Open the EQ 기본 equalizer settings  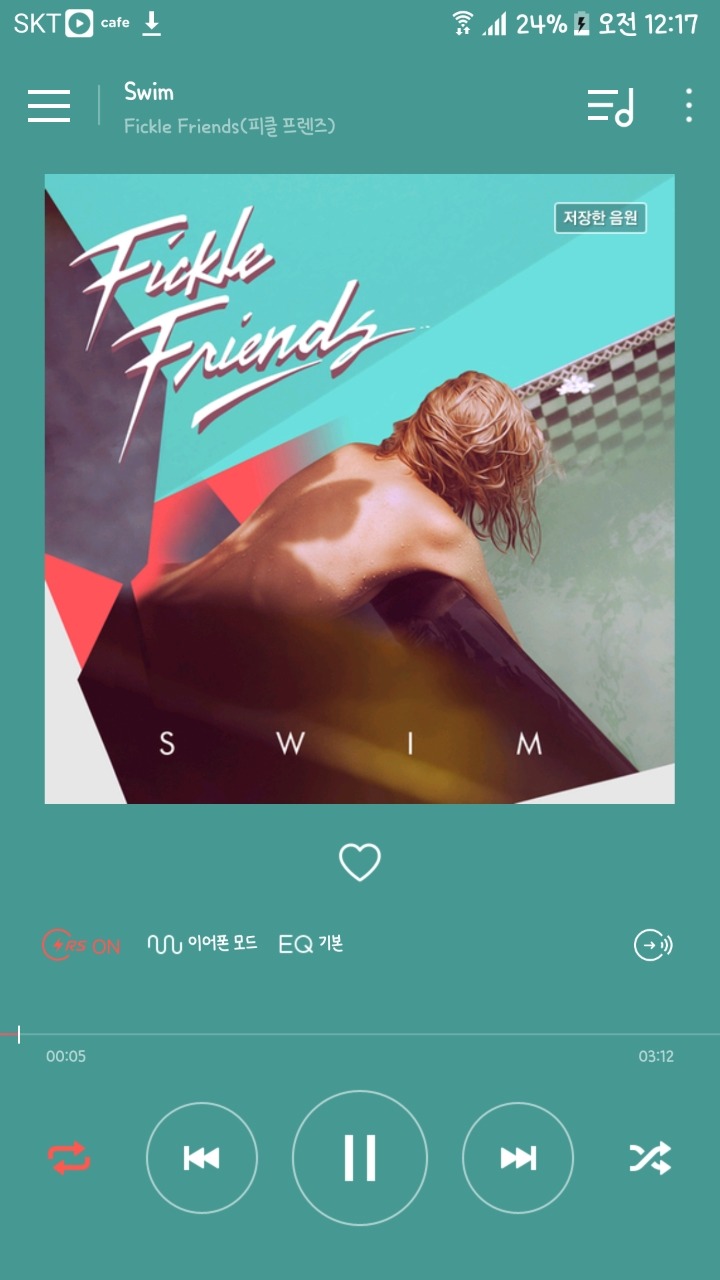pos(310,944)
